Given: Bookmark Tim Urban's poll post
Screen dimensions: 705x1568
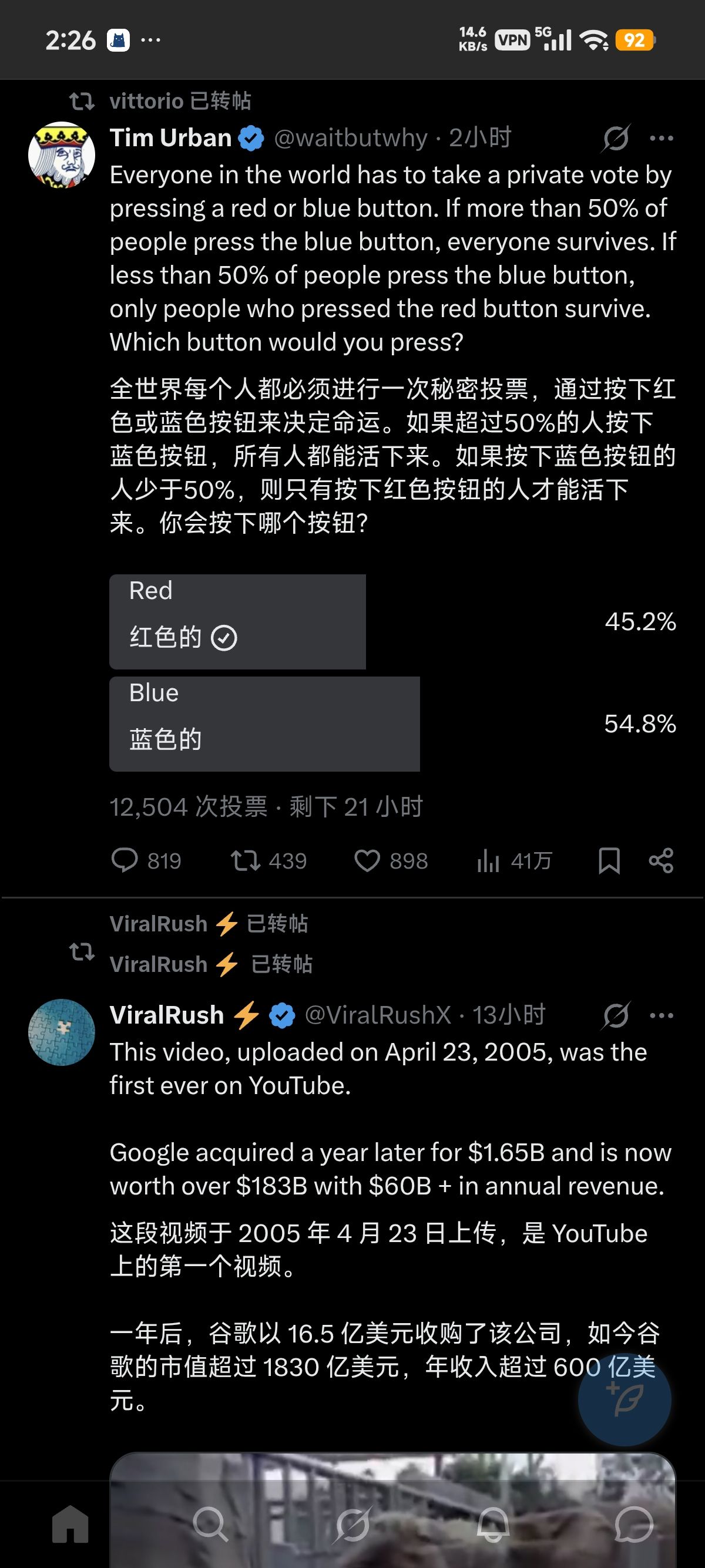Looking at the screenshot, I should [609, 861].
